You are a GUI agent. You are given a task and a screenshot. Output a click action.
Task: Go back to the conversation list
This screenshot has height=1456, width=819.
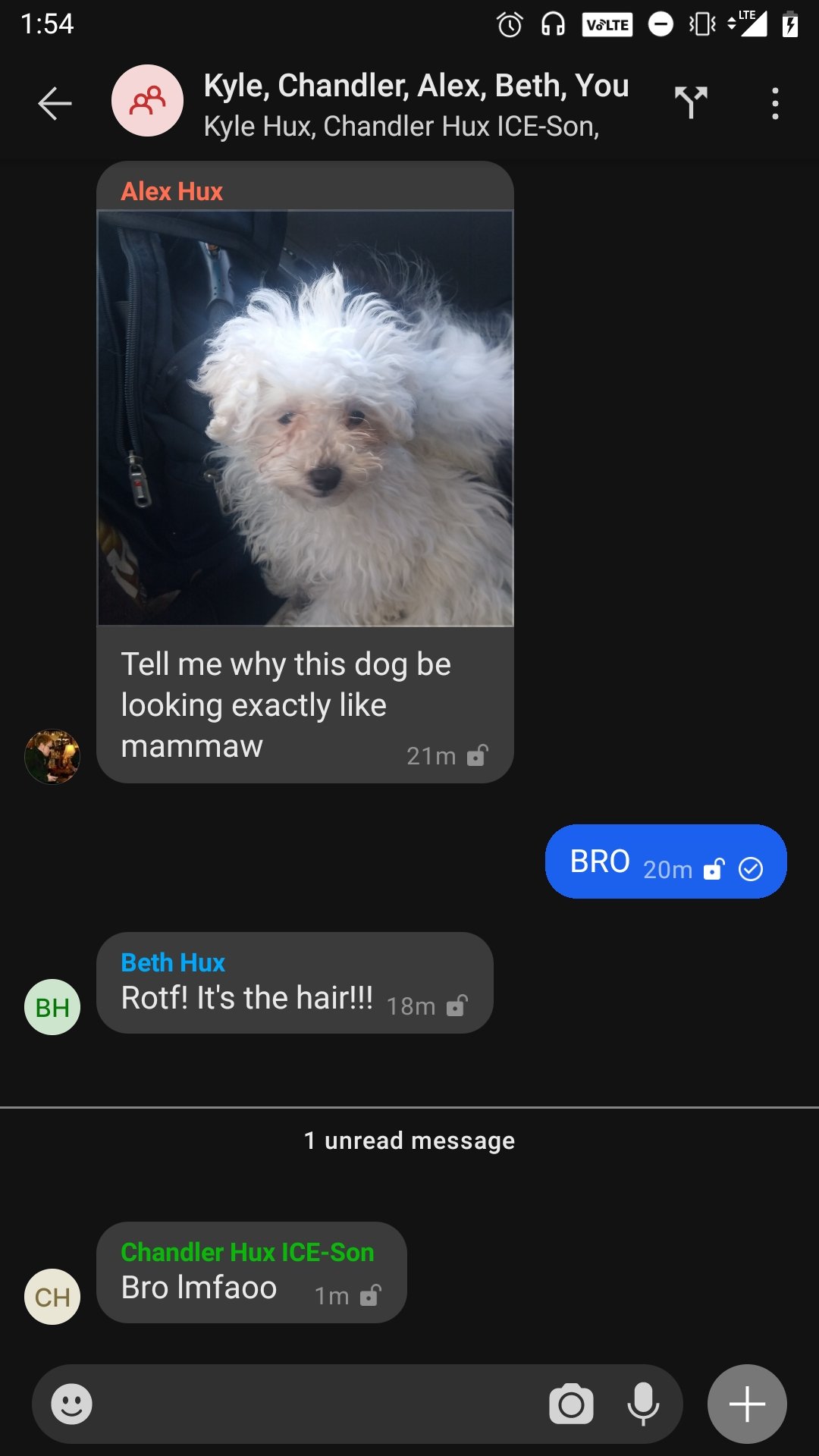55,104
